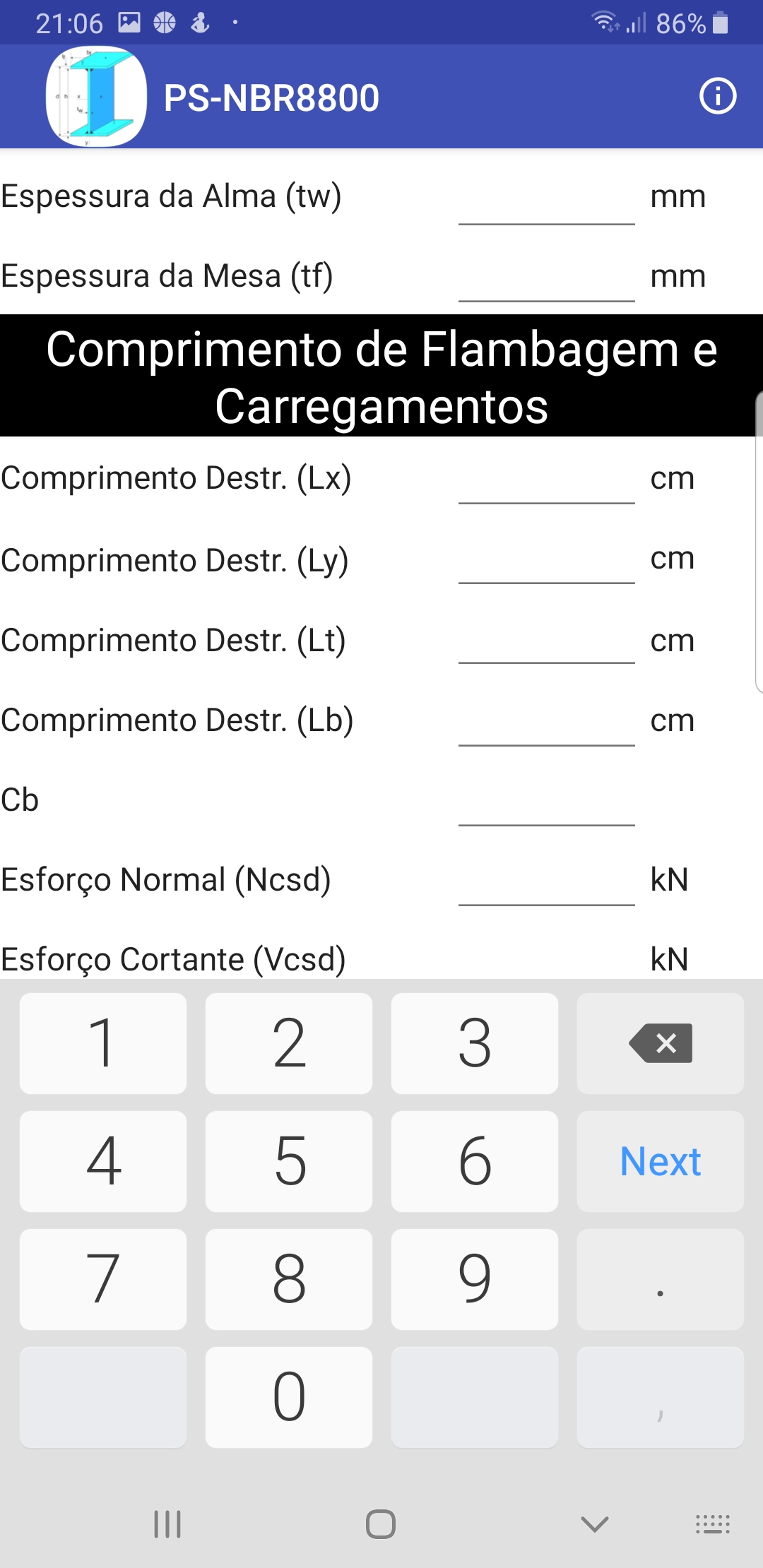The image size is (763, 1568).
Task: Tap the Cb input field
Action: 546,800
